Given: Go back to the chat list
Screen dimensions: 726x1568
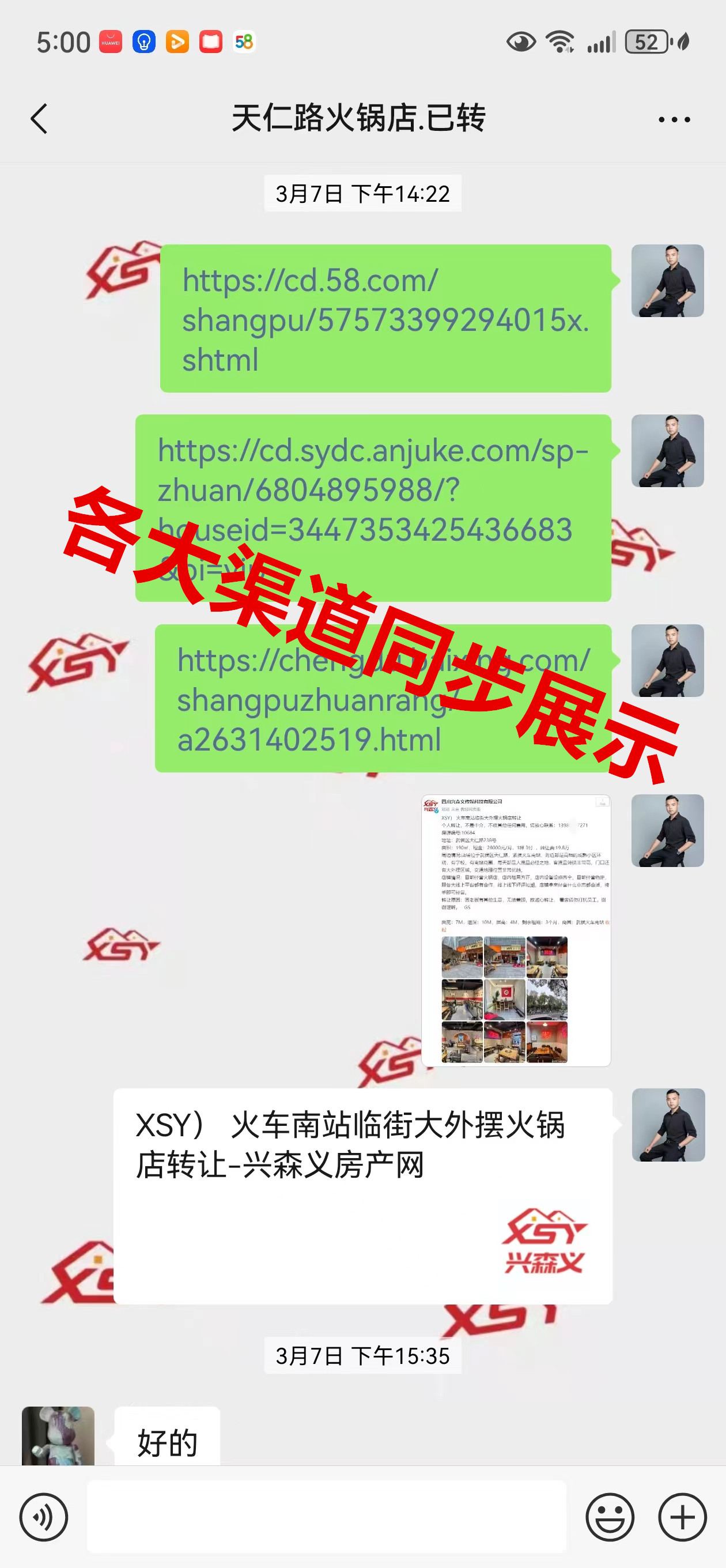Looking at the screenshot, I should pyautogui.click(x=40, y=118).
